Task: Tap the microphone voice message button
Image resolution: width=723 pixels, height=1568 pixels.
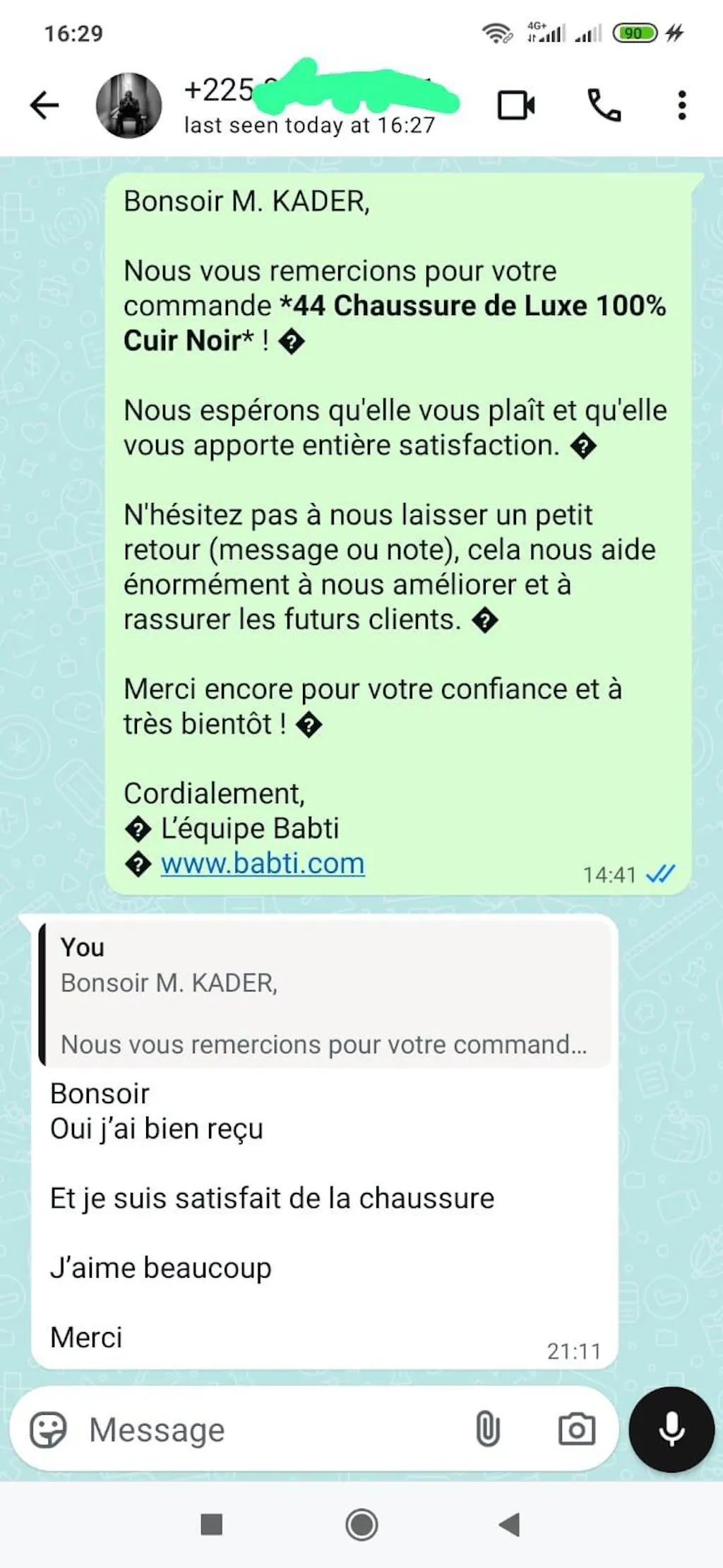Action: coord(671,1430)
